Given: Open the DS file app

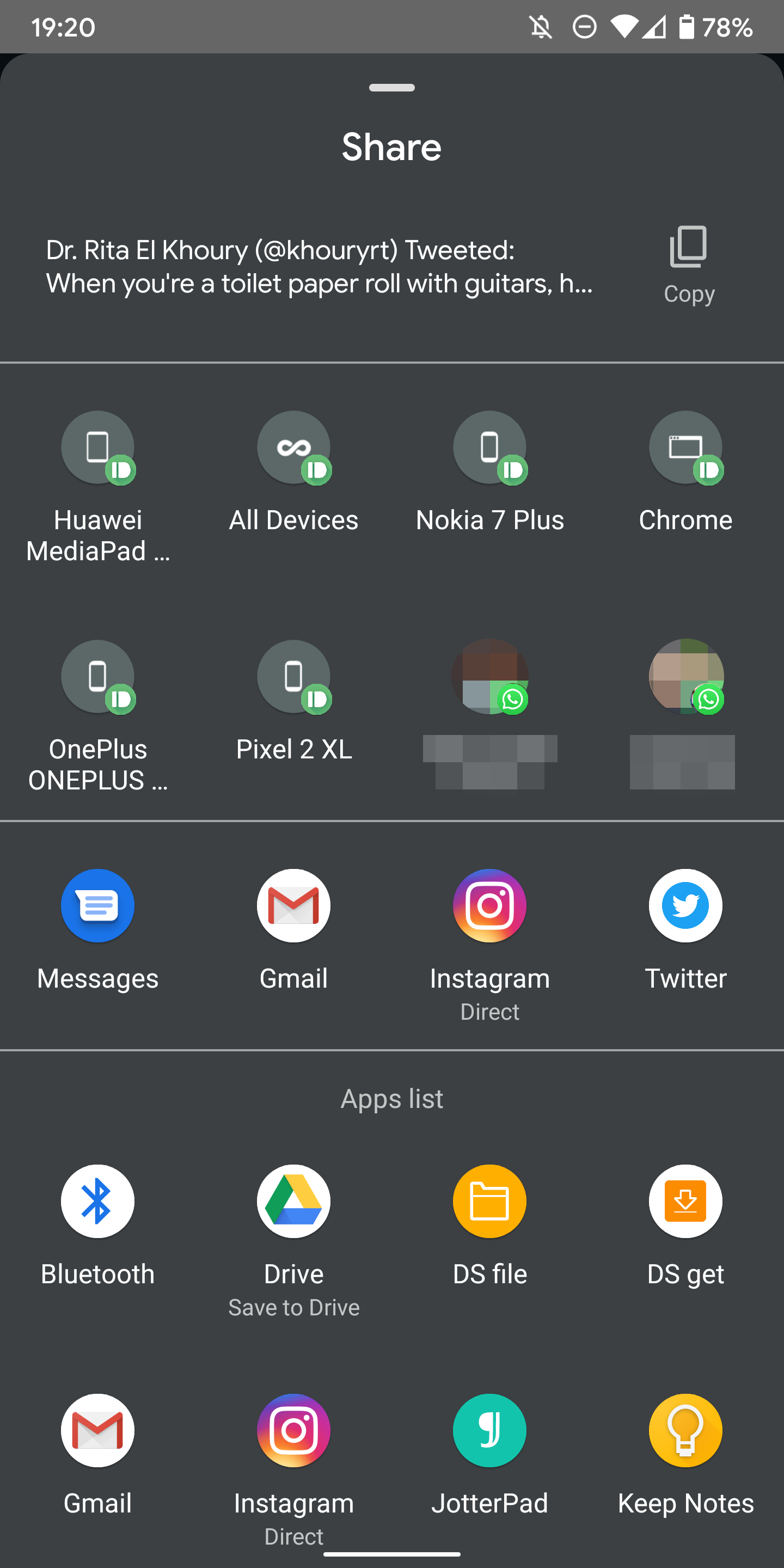Looking at the screenshot, I should click(489, 1201).
